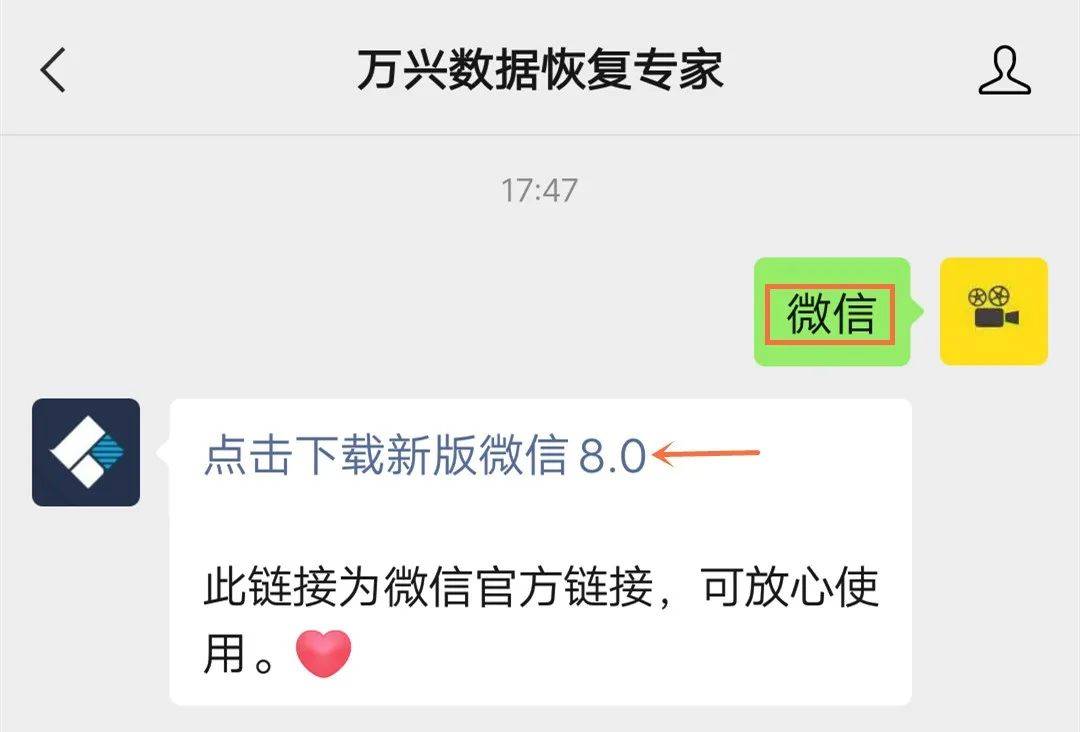Image resolution: width=1080 pixels, height=732 pixels.
Task: Open the link 点击下载新版微信 8.0
Action: click(x=426, y=456)
